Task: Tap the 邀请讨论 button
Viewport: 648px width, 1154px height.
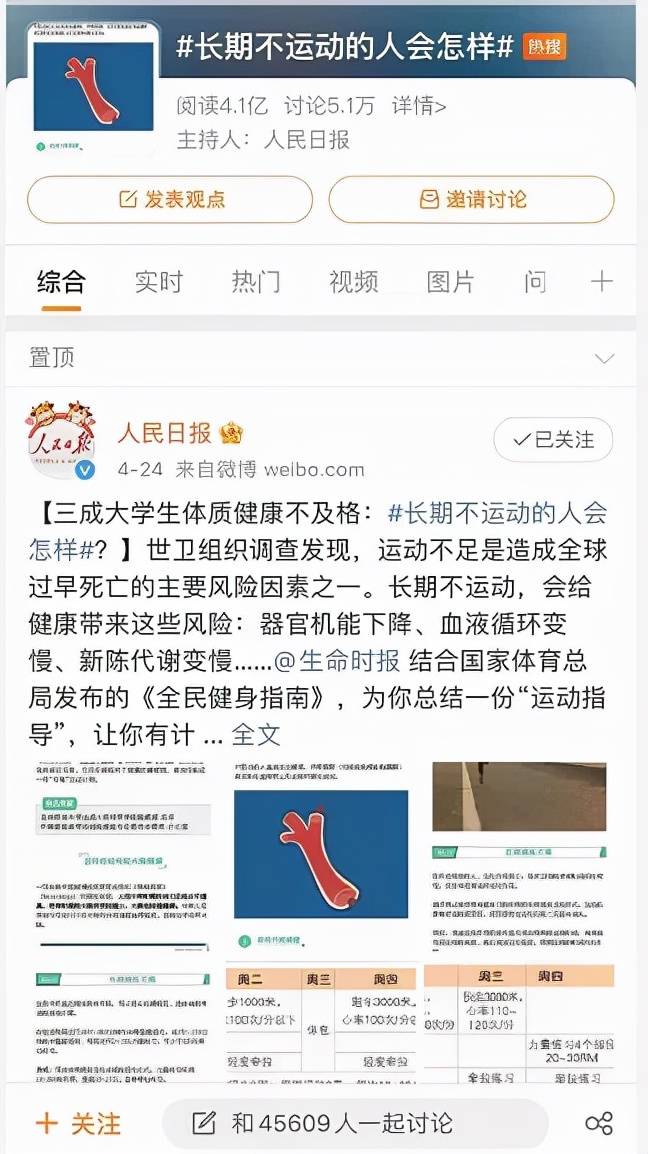Action: (x=471, y=199)
